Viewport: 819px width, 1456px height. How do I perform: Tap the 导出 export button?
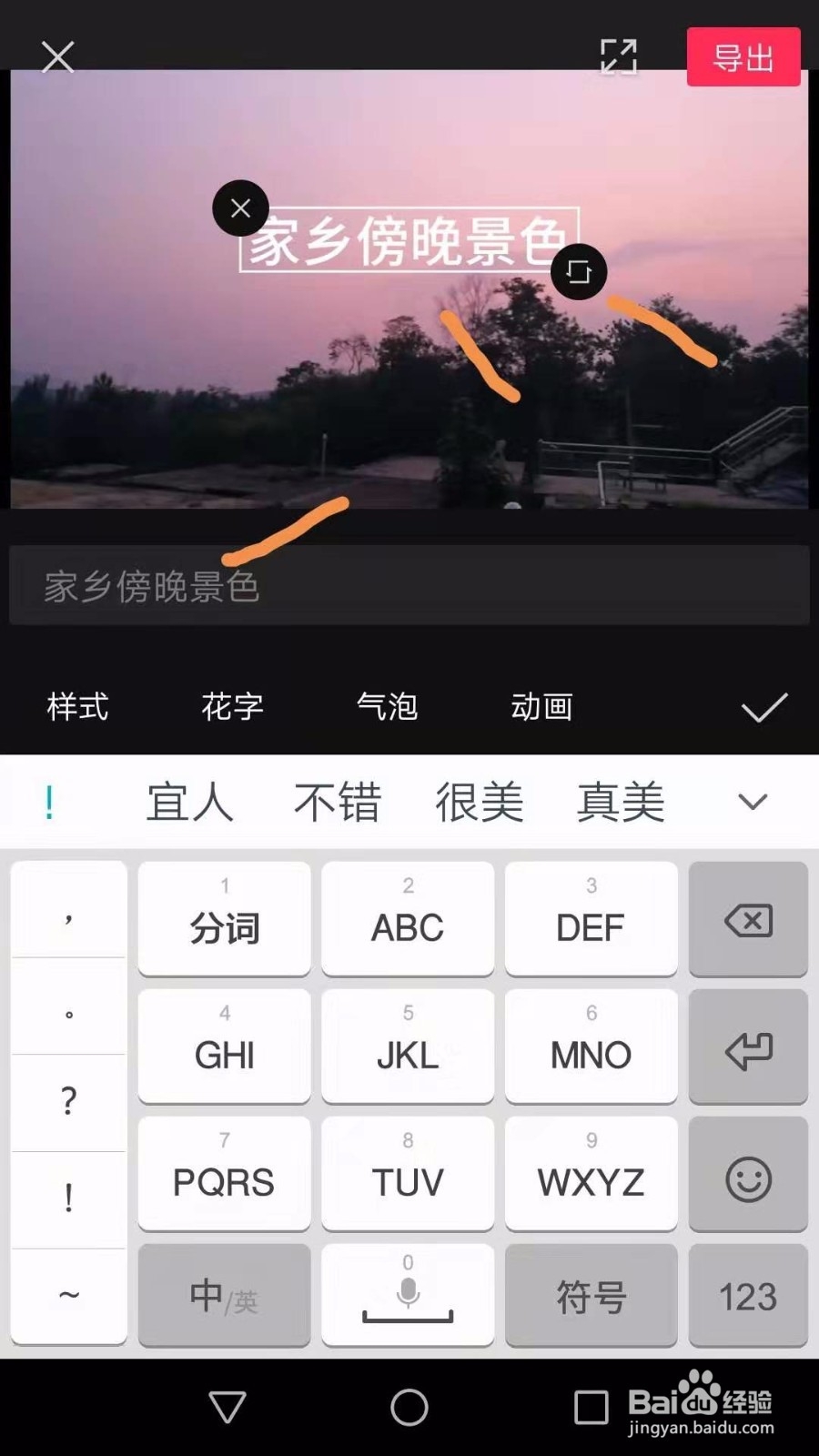743,56
